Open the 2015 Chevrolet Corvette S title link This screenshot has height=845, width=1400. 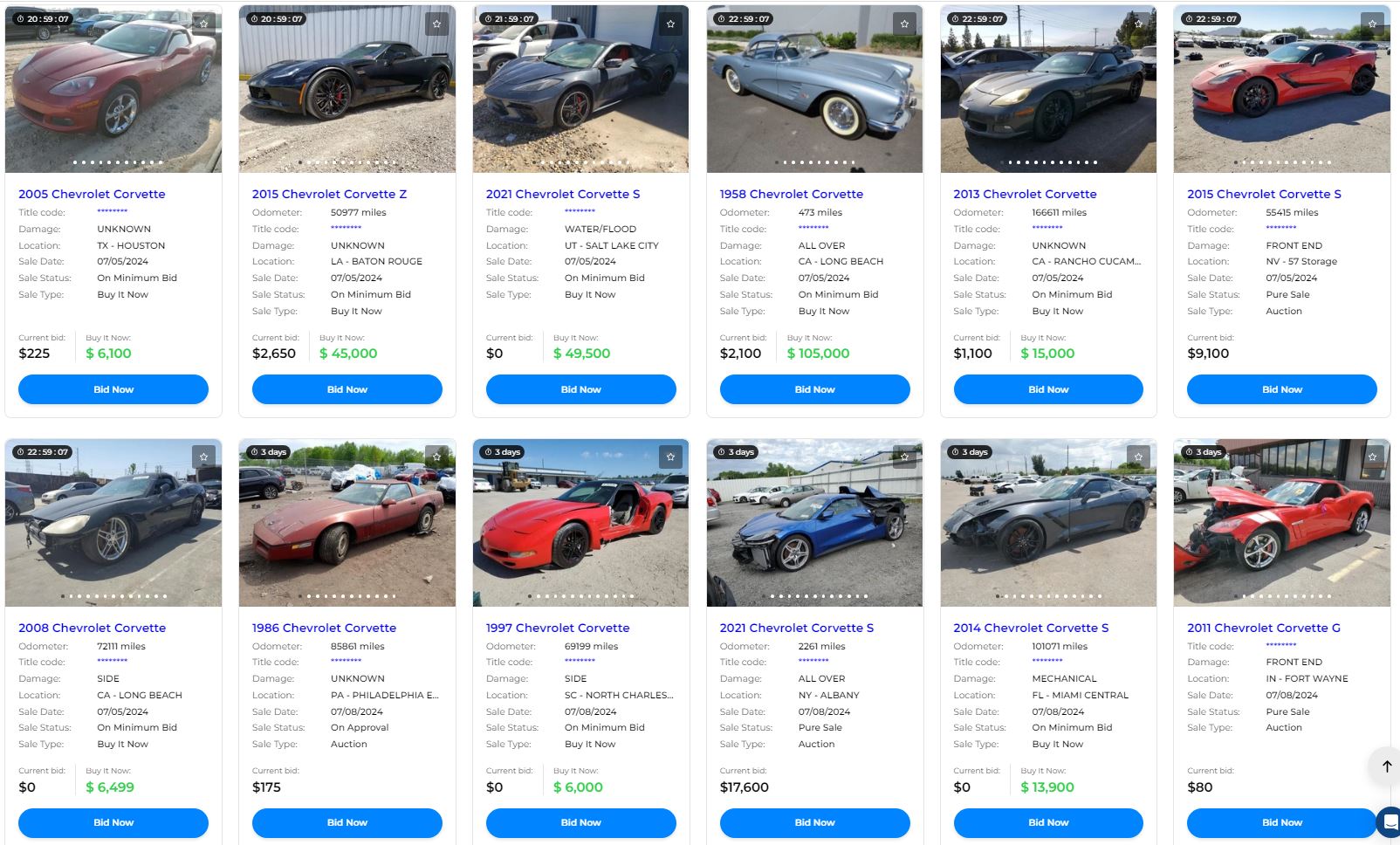(x=1263, y=194)
